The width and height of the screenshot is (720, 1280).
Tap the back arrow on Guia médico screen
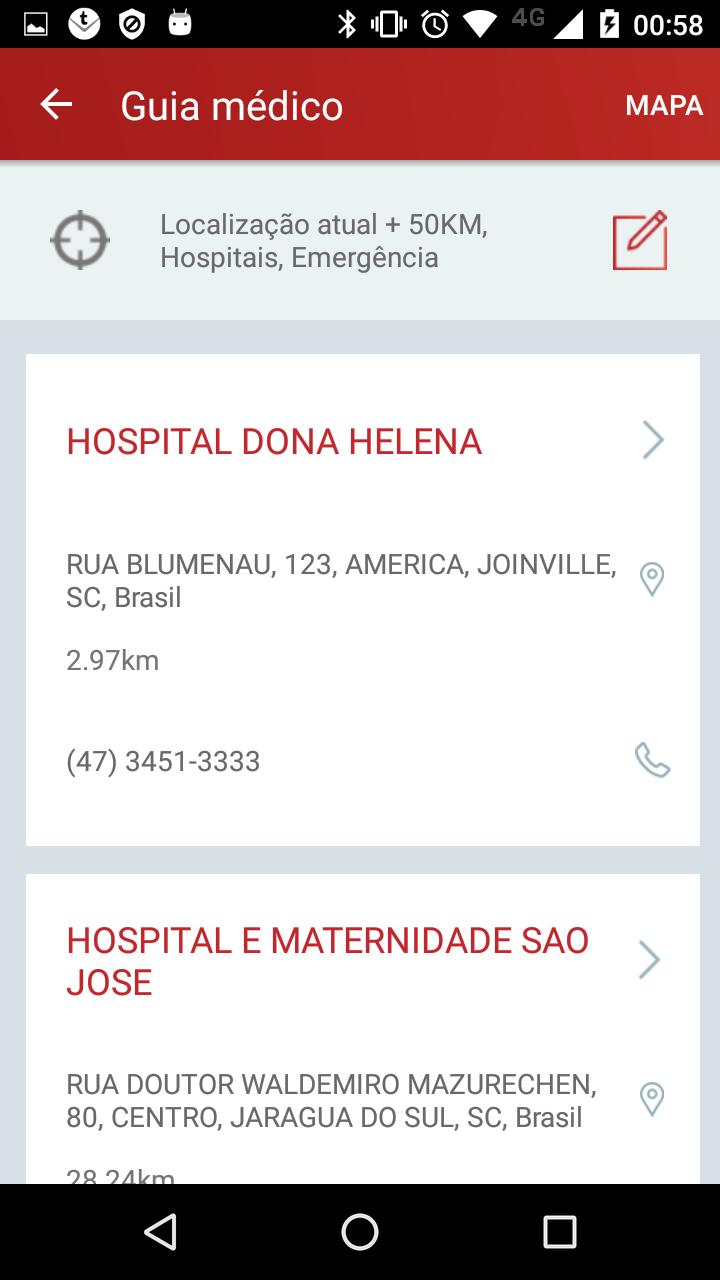point(57,103)
